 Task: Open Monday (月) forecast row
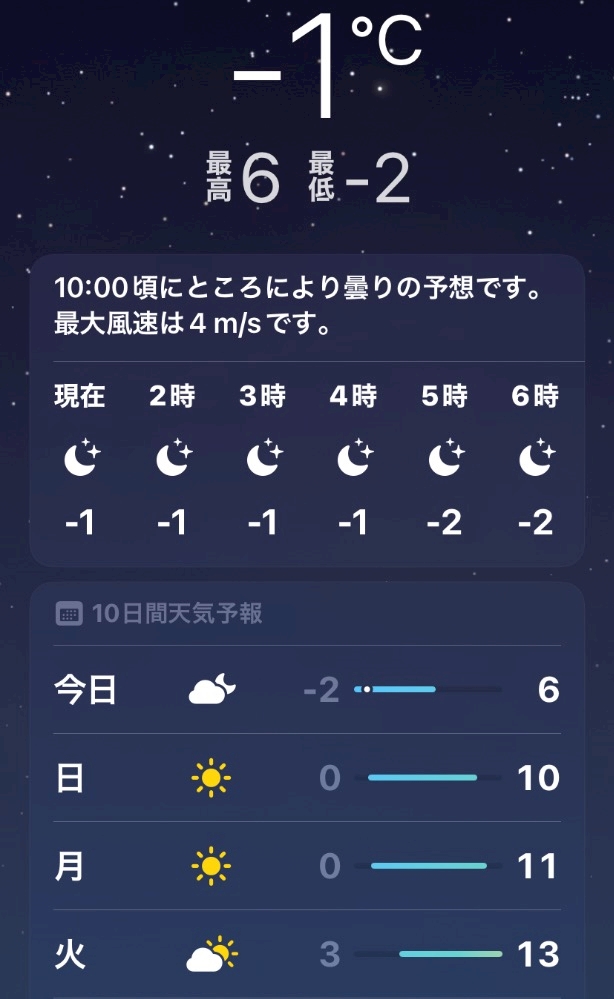coord(307,865)
